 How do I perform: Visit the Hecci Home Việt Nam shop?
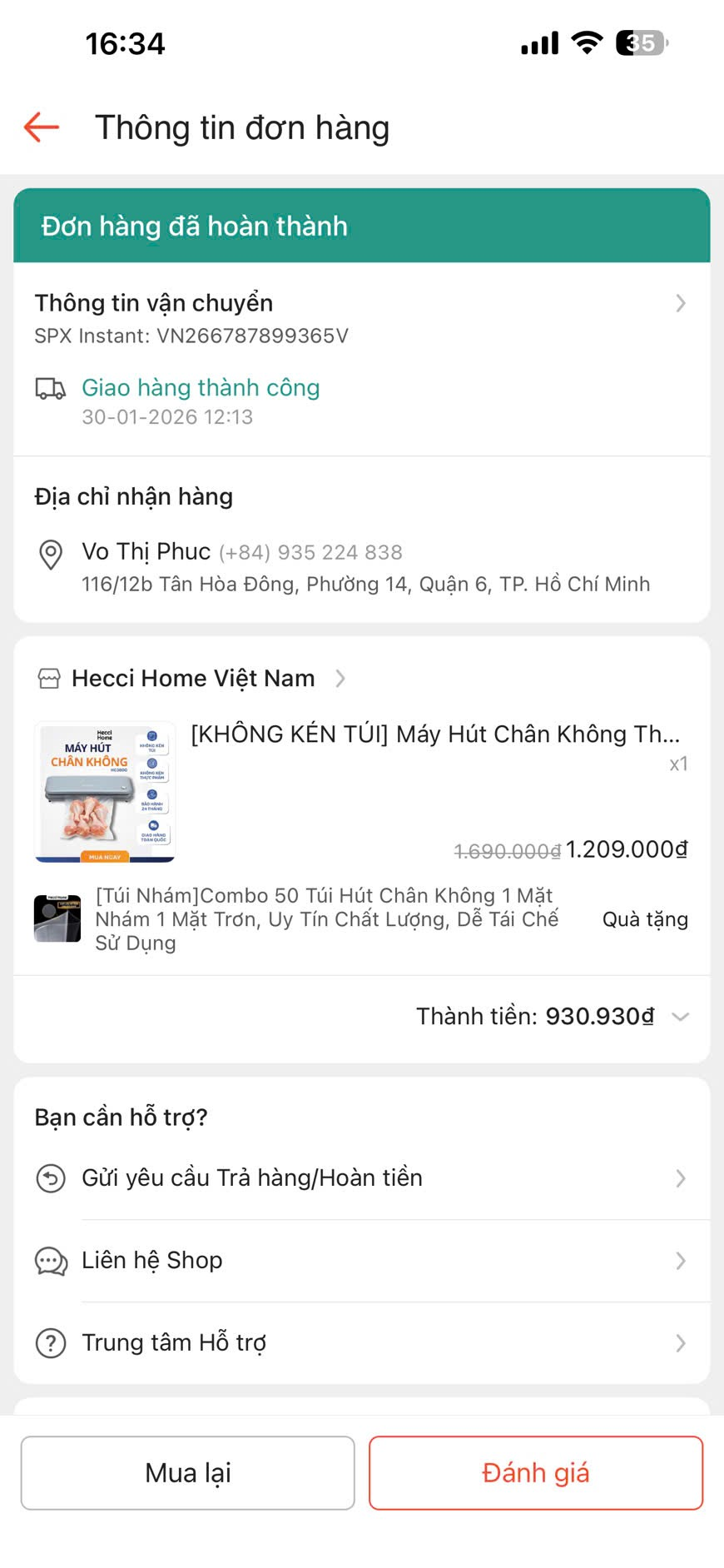click(x=193, y=679)
